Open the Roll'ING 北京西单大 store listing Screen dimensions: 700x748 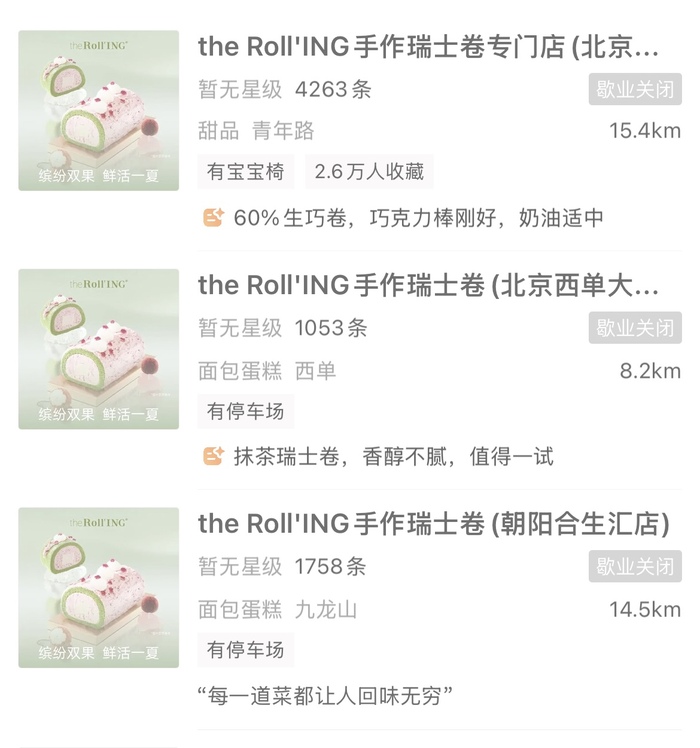tap(428, 285)
